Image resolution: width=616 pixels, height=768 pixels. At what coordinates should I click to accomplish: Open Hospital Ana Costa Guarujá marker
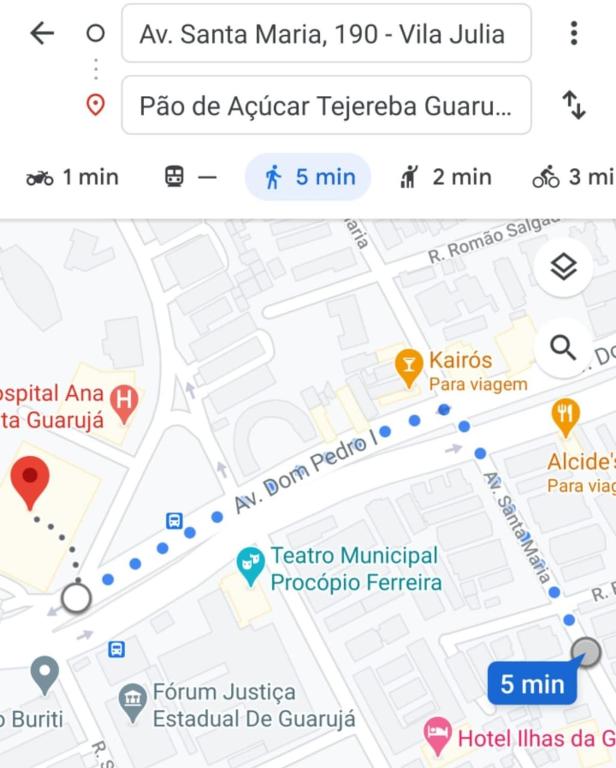pos(123,401)
